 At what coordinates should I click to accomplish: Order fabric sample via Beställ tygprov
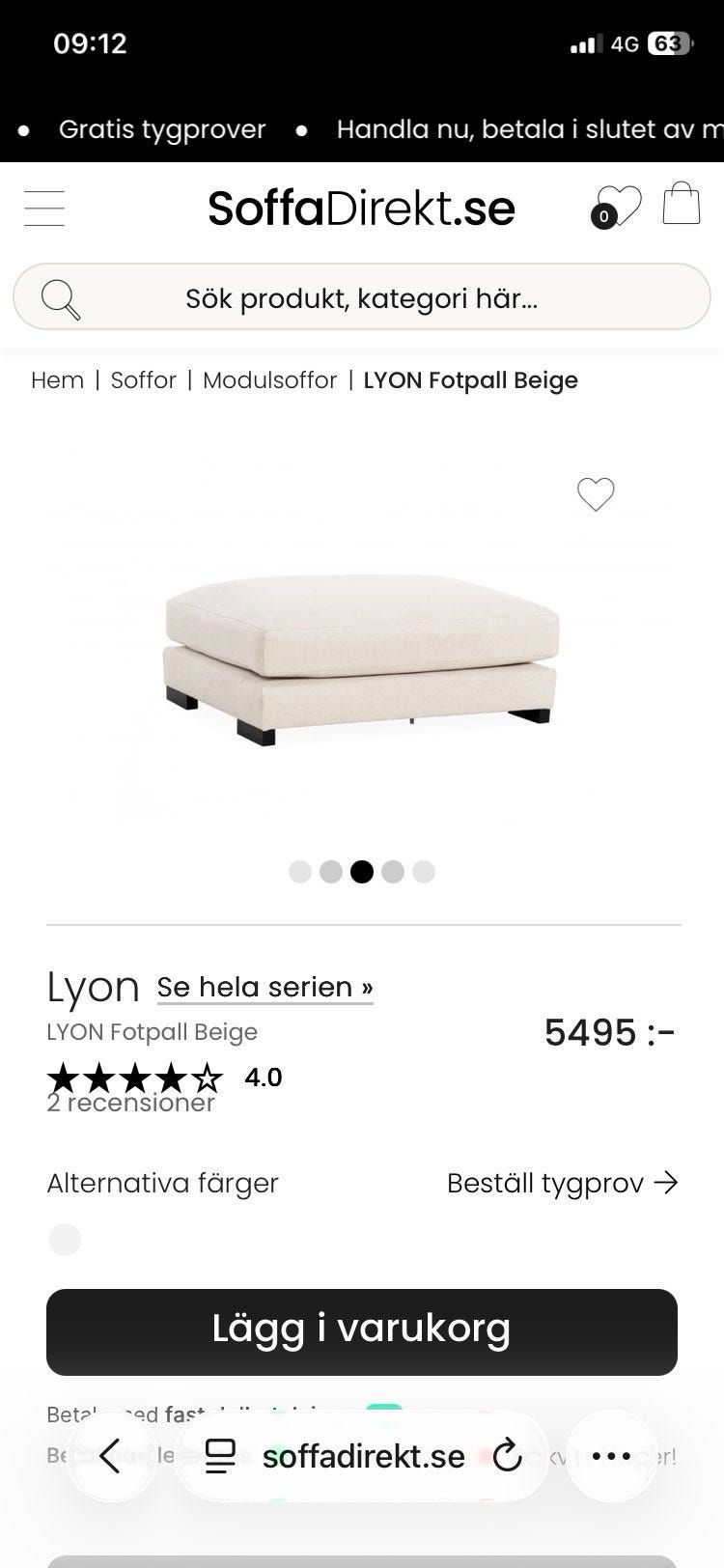tap(562, 1183)
